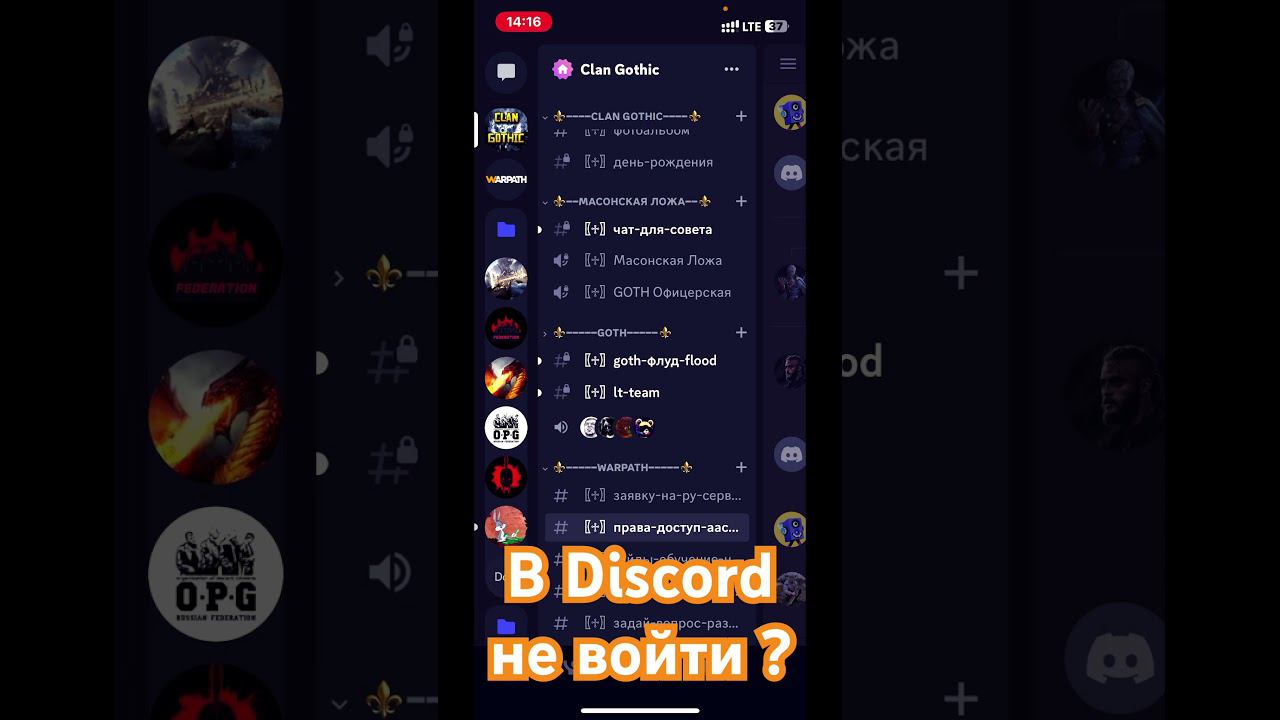Open the goth-флуд-flood channel
This screenshot has height=720, width=1280.
click(664, 360)
